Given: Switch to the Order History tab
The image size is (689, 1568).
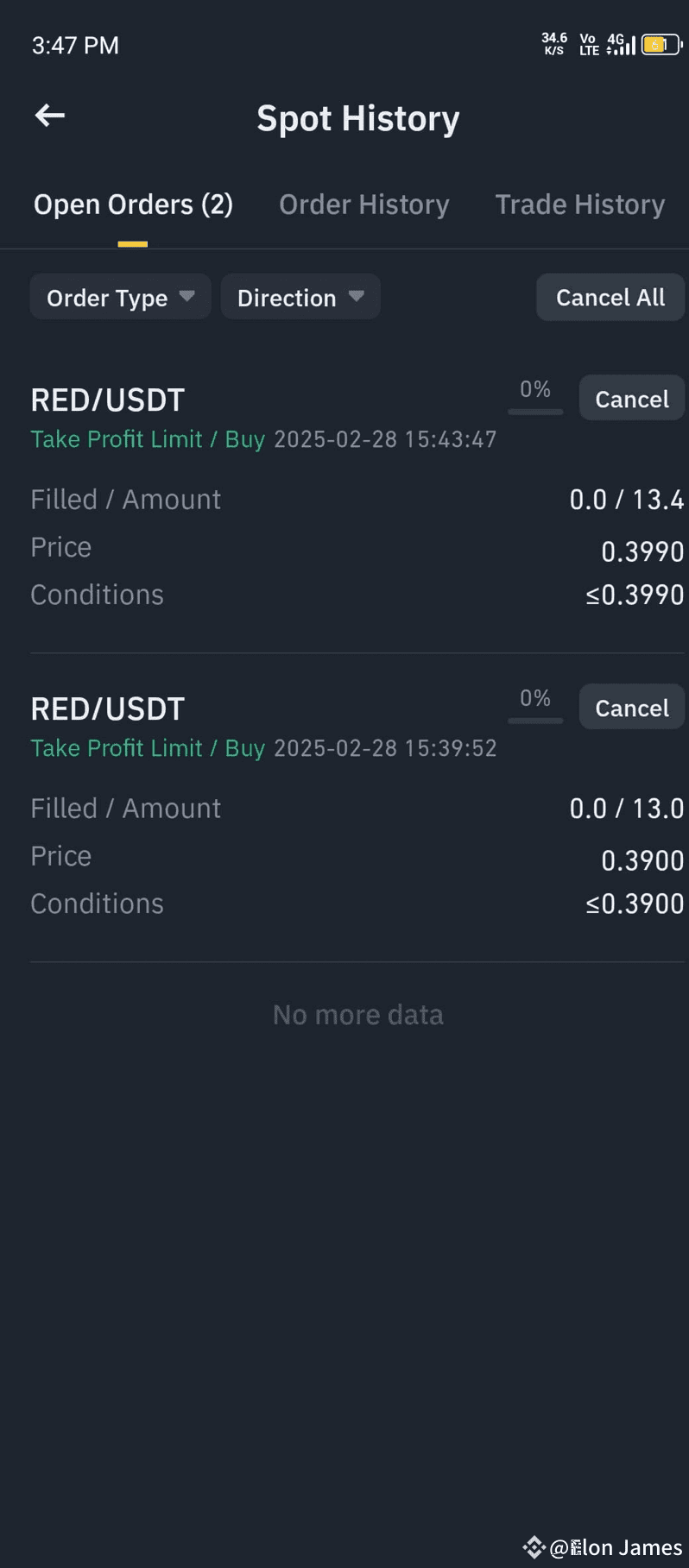Looking at the screenshot, I should 363,205.
